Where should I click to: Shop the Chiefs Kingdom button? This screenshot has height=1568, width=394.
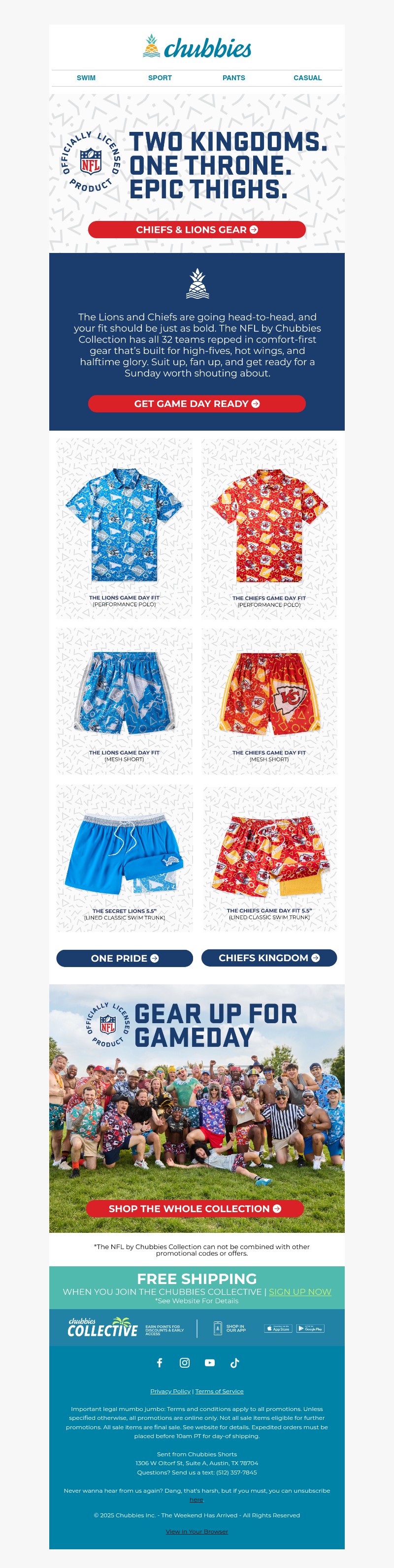tap(268, 957)
